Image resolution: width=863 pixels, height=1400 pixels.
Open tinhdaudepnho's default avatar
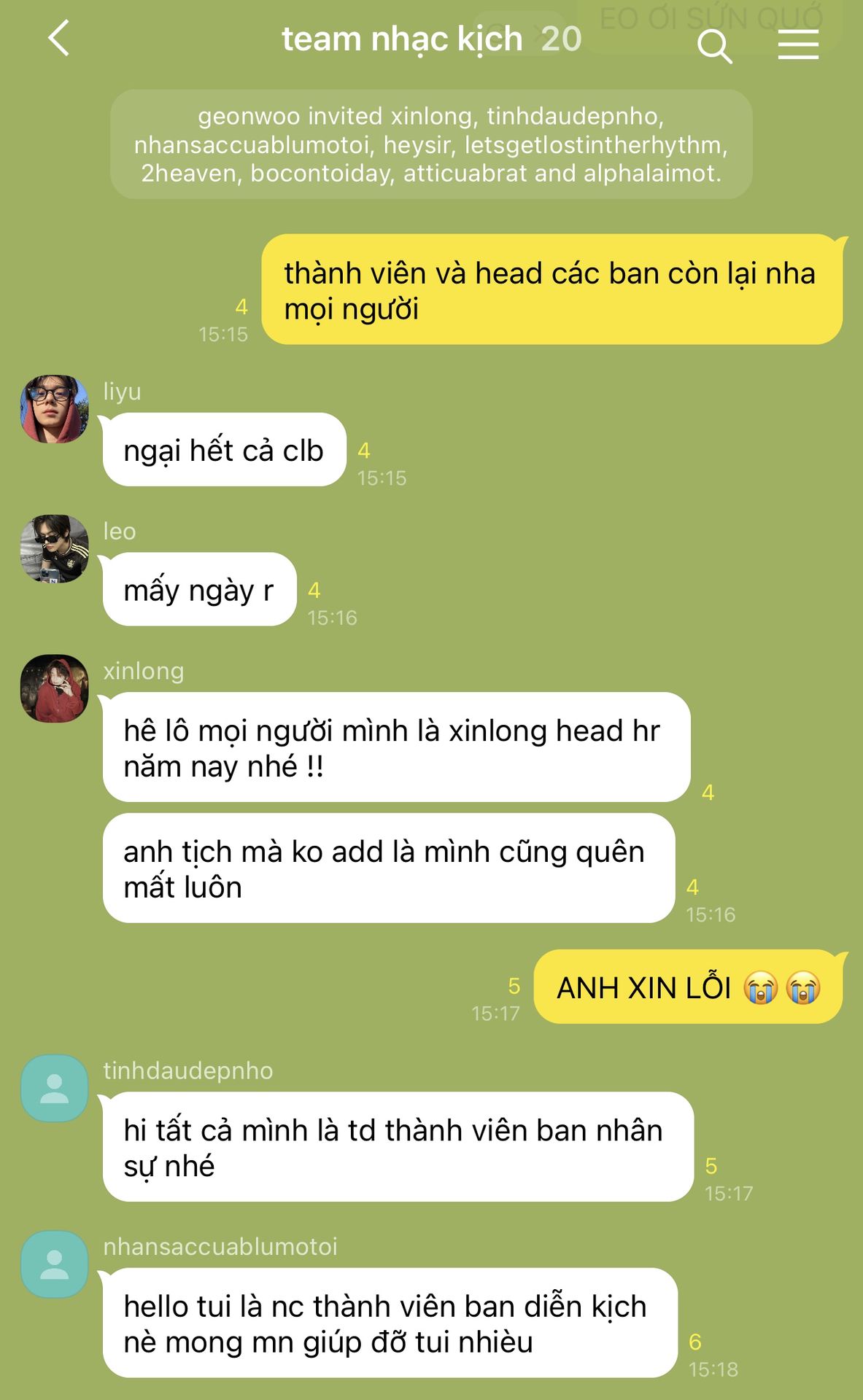tap(54, 1088)
